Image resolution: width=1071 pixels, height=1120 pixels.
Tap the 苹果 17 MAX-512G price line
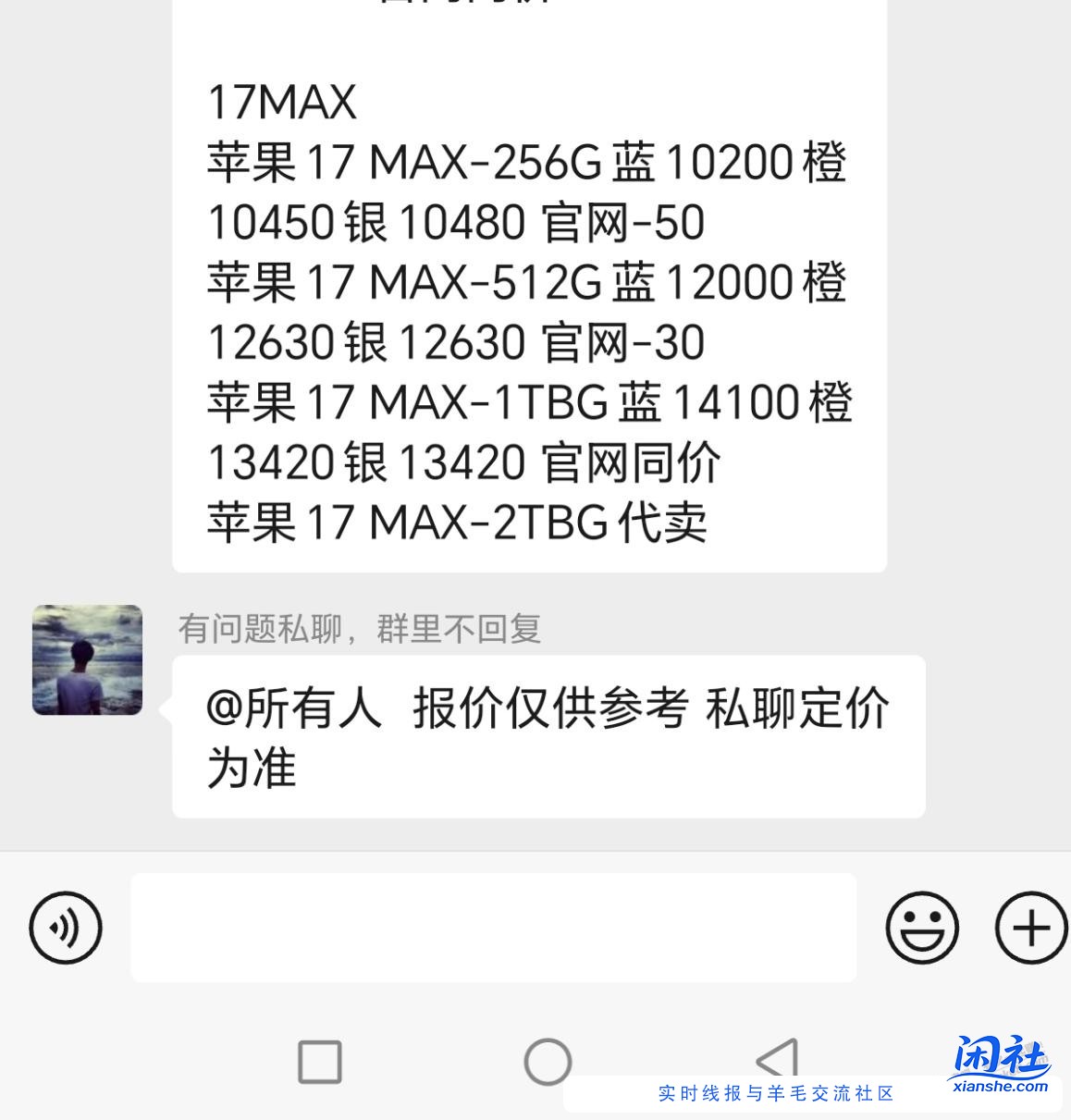click(x=527, y=282)
